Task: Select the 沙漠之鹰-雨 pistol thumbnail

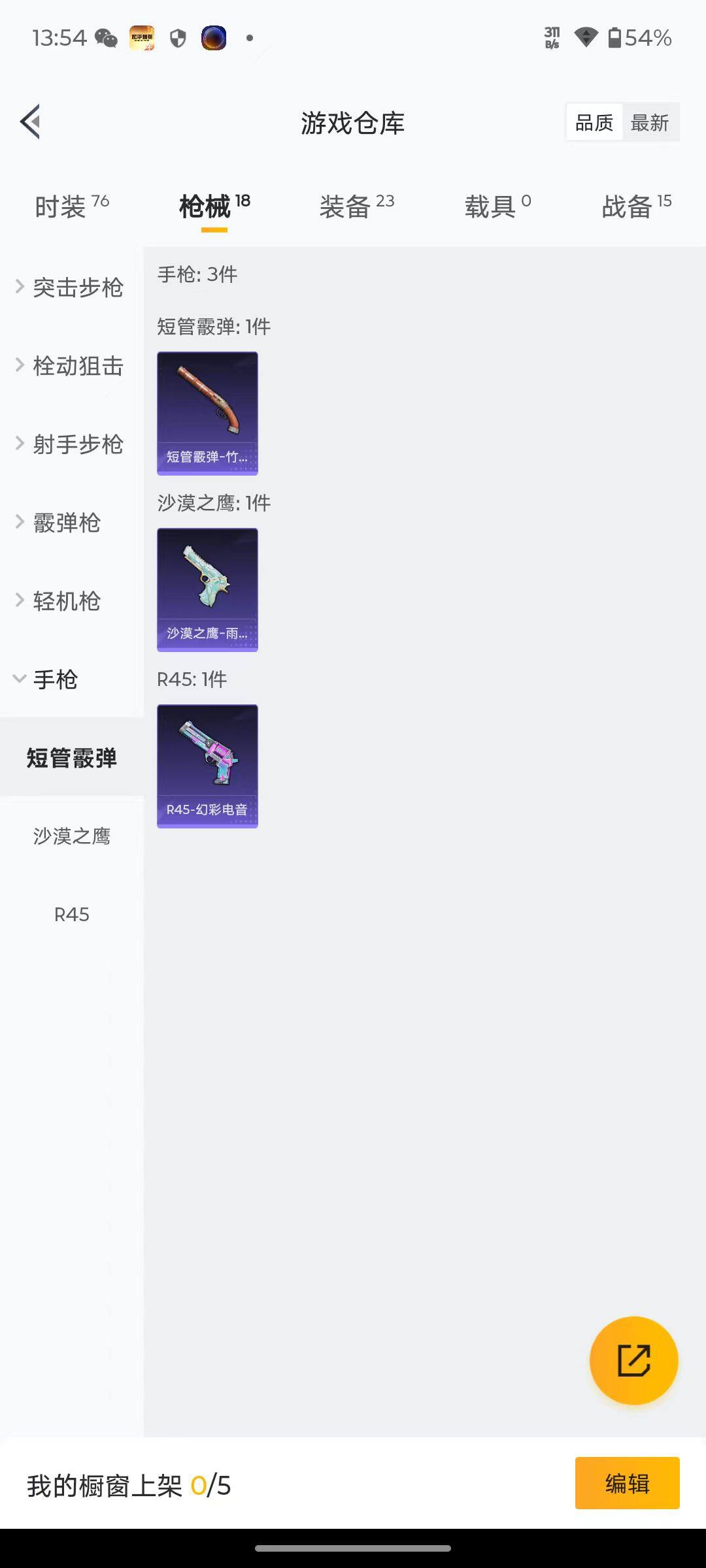Action: point(207,589)
